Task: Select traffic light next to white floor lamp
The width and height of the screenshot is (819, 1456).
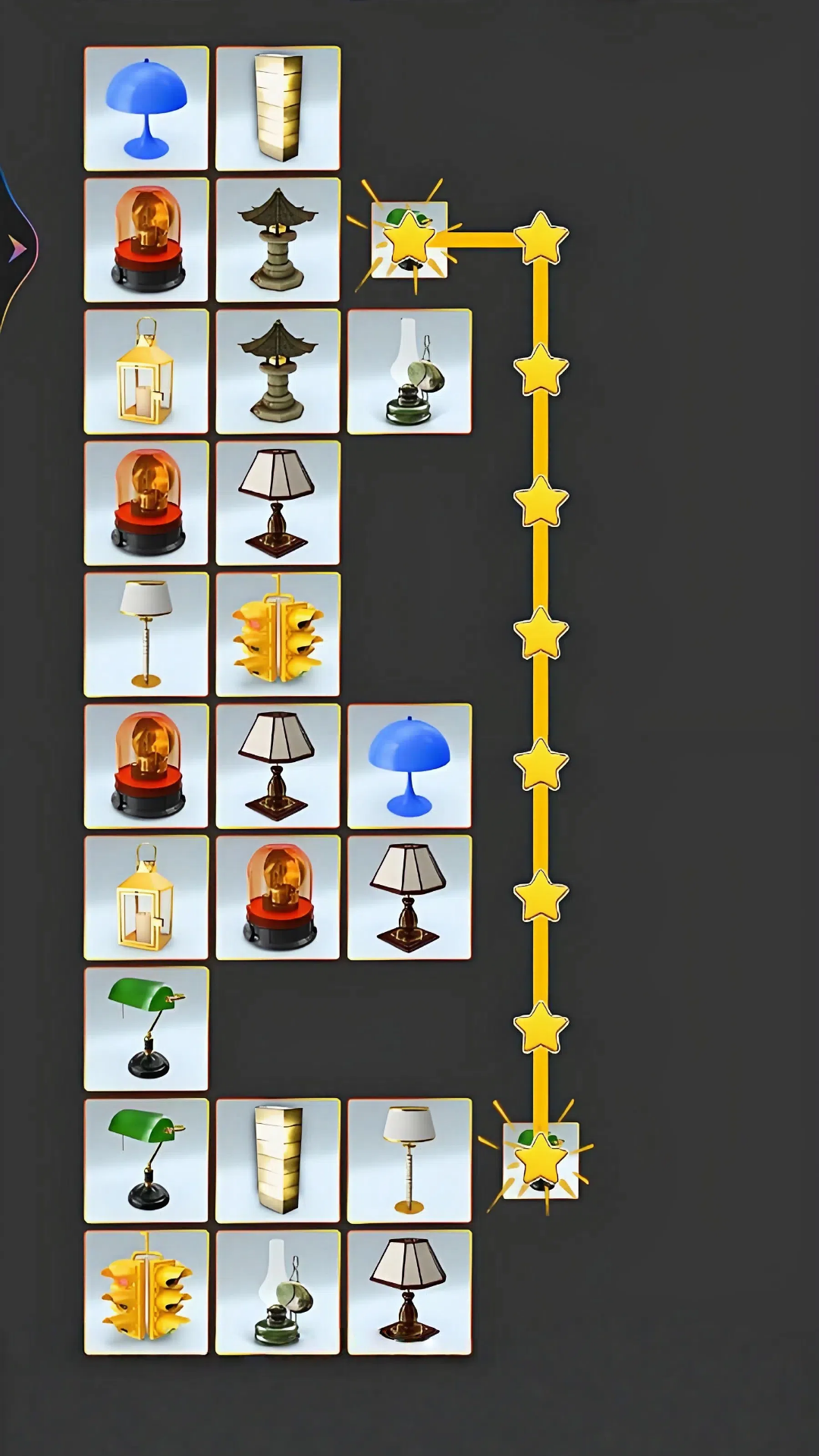Action: [278, 635]
